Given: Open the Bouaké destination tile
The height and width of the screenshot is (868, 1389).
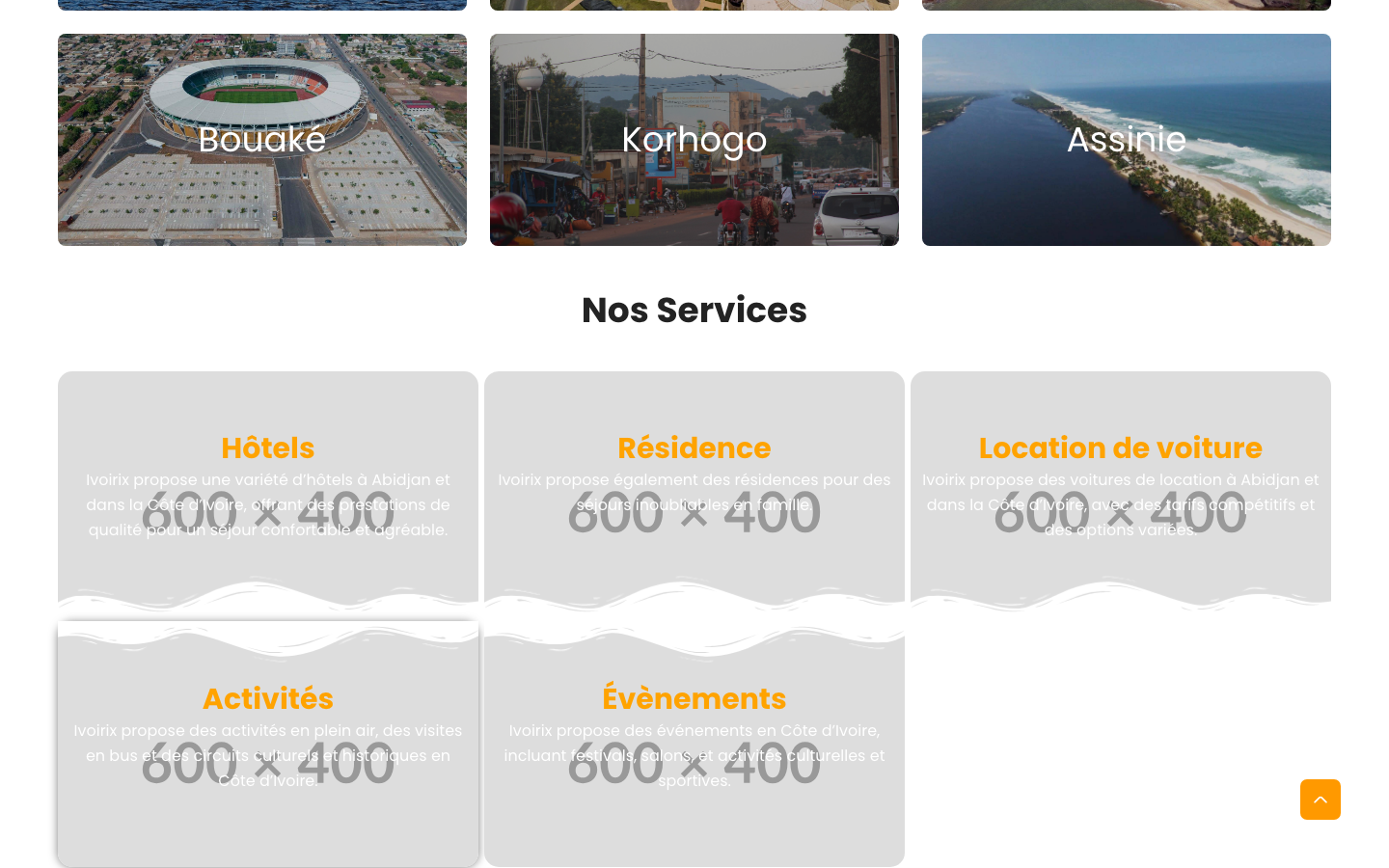Looking at the screenshot, I should [x=261, y=140].
